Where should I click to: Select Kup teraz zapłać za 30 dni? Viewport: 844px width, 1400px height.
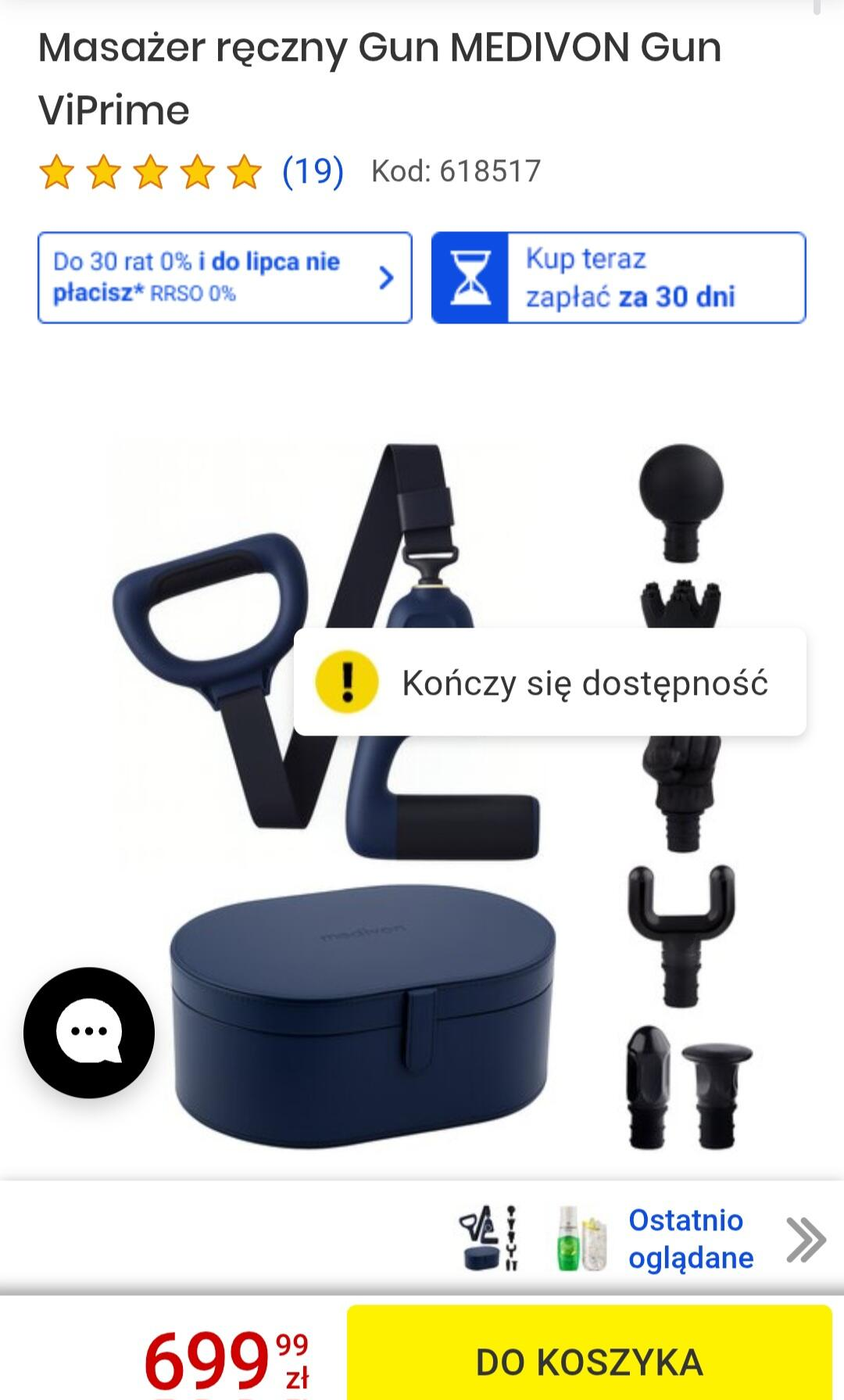[618, 277]
